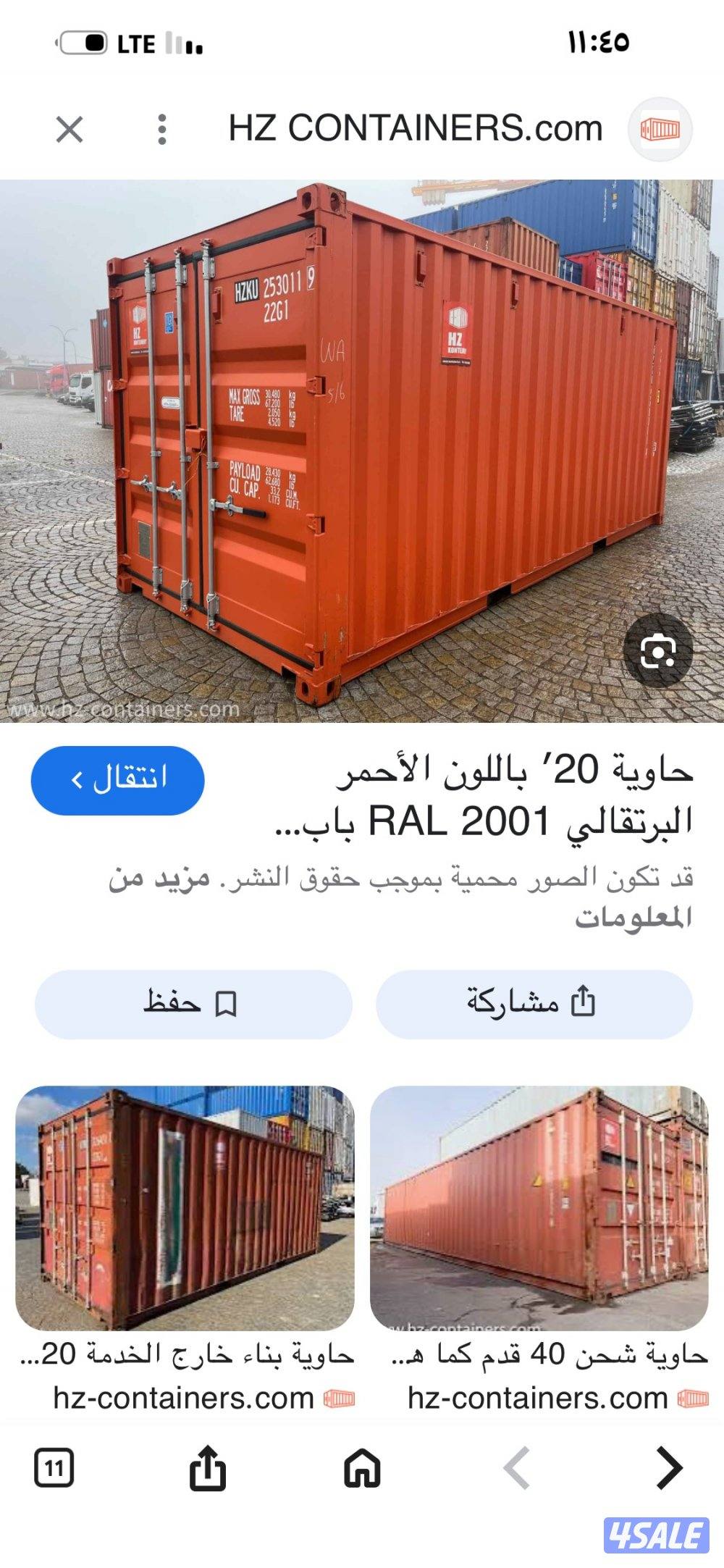Tap the signal strength bars in the status bar

point(182,45)
